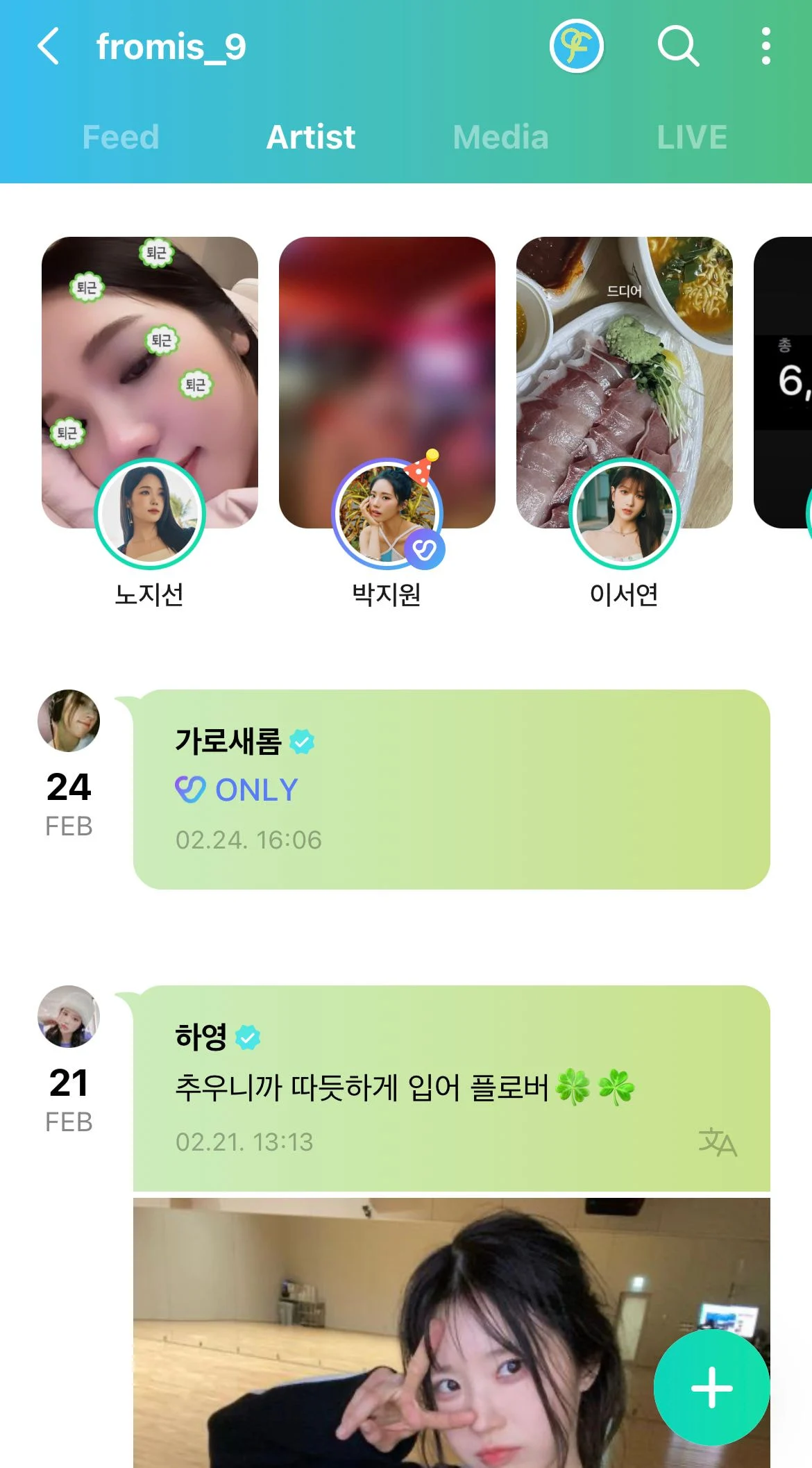The height and width of the screenshot is (1468, 812).
Task: Switch to the Media tab
Action: 500,137
